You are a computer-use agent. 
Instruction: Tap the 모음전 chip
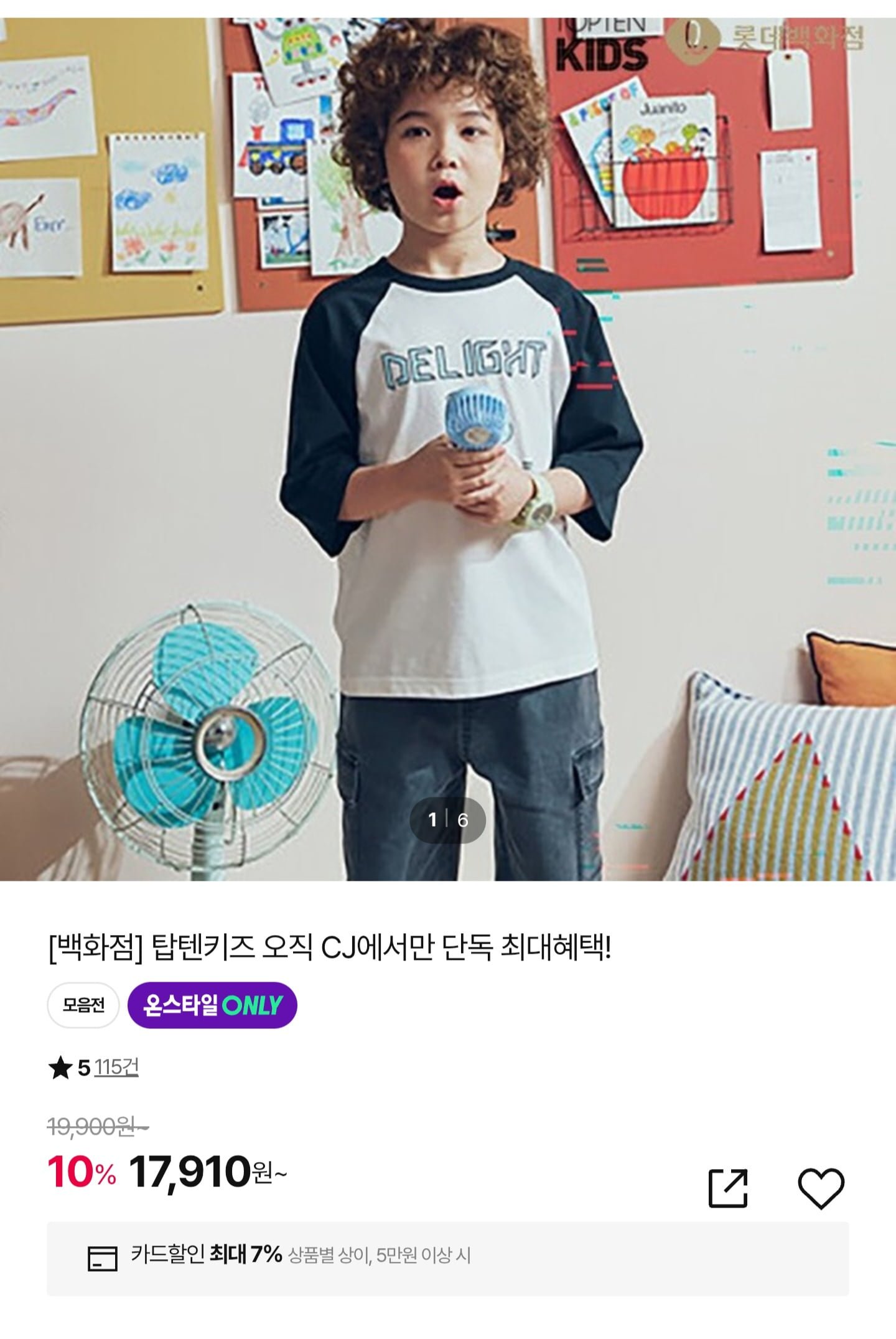tap(83, 1005)
